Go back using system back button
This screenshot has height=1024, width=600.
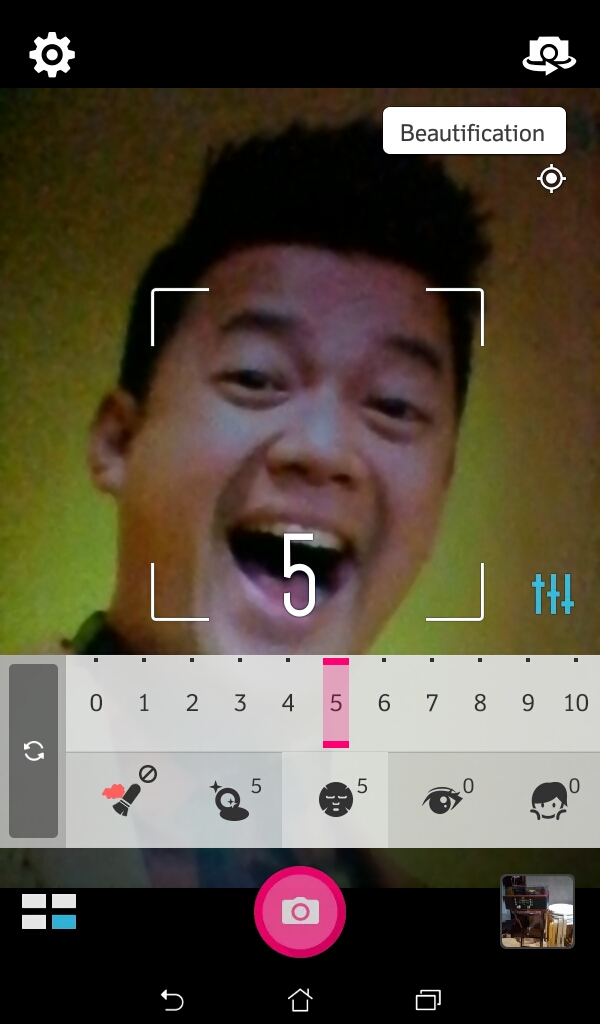tap(172, 998)
